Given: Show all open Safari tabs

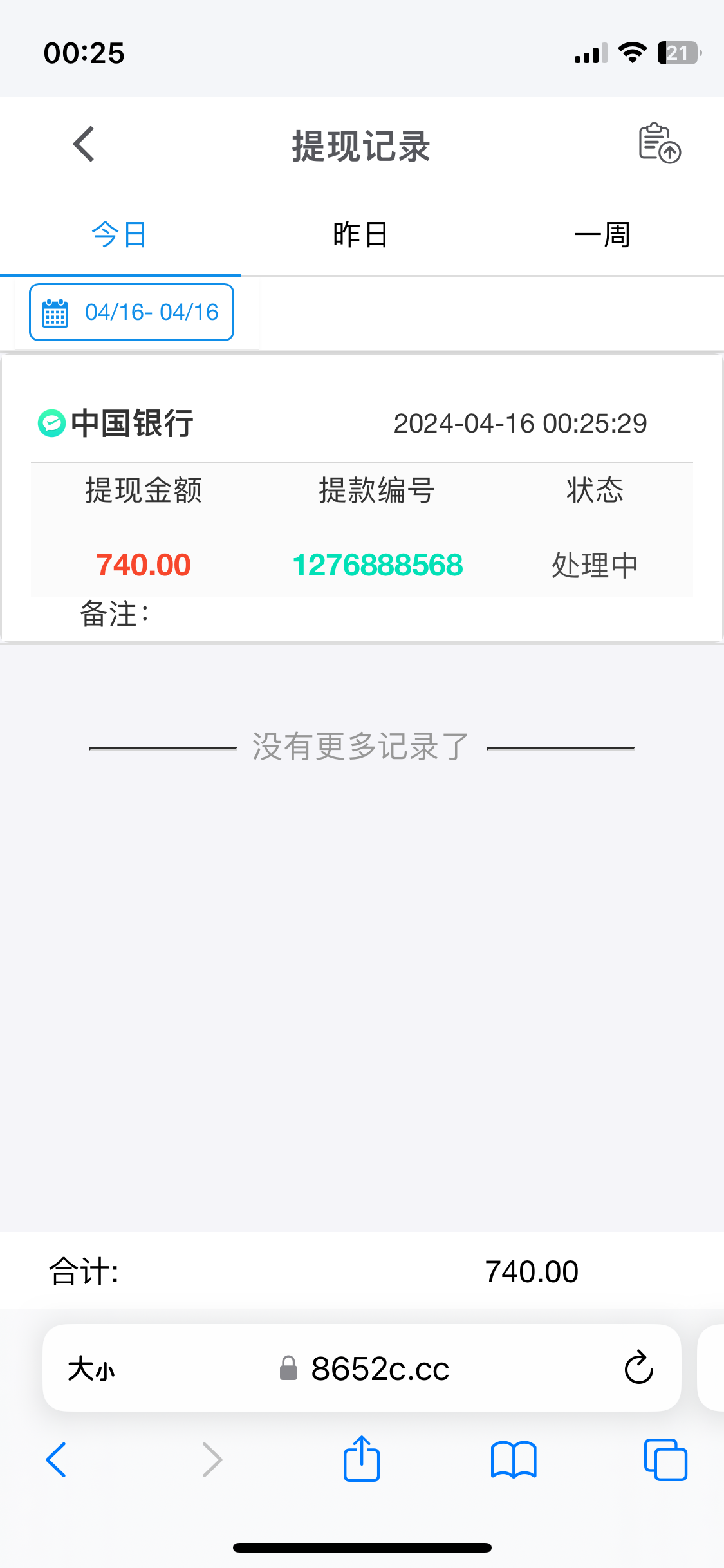Looking at the screenshot, I should [x=665, y=1460].
